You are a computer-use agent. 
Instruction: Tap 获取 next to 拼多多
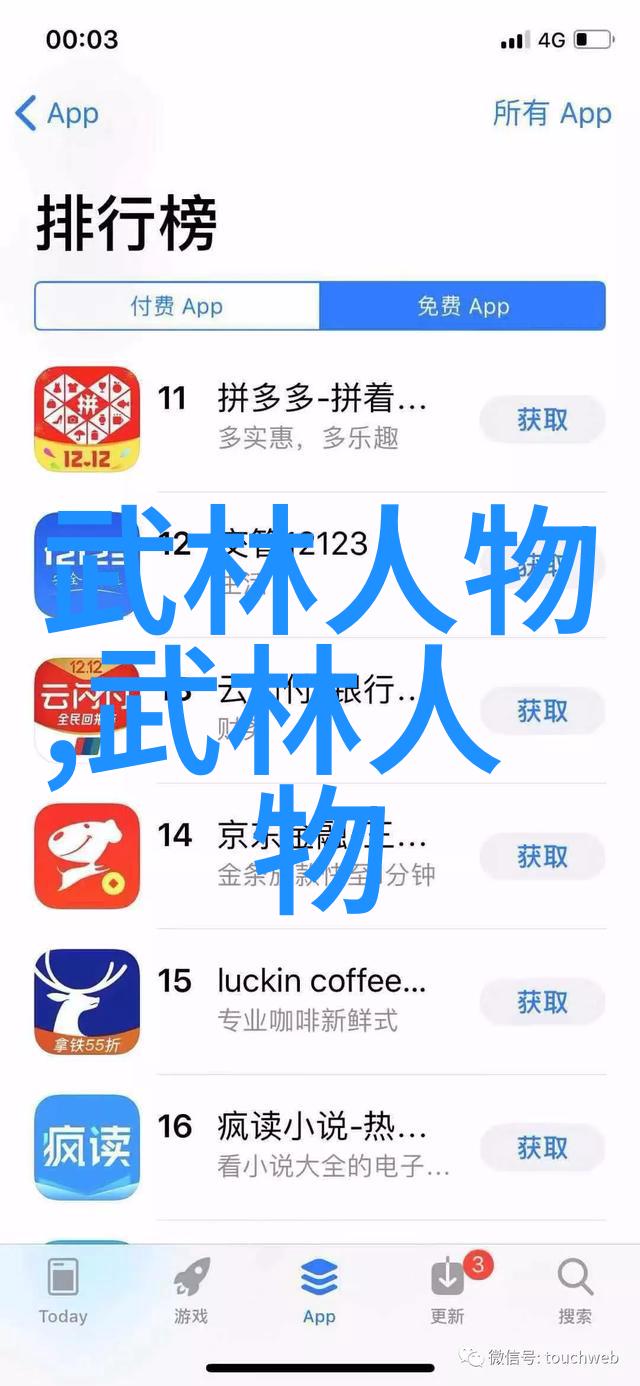tap(542, 420)
